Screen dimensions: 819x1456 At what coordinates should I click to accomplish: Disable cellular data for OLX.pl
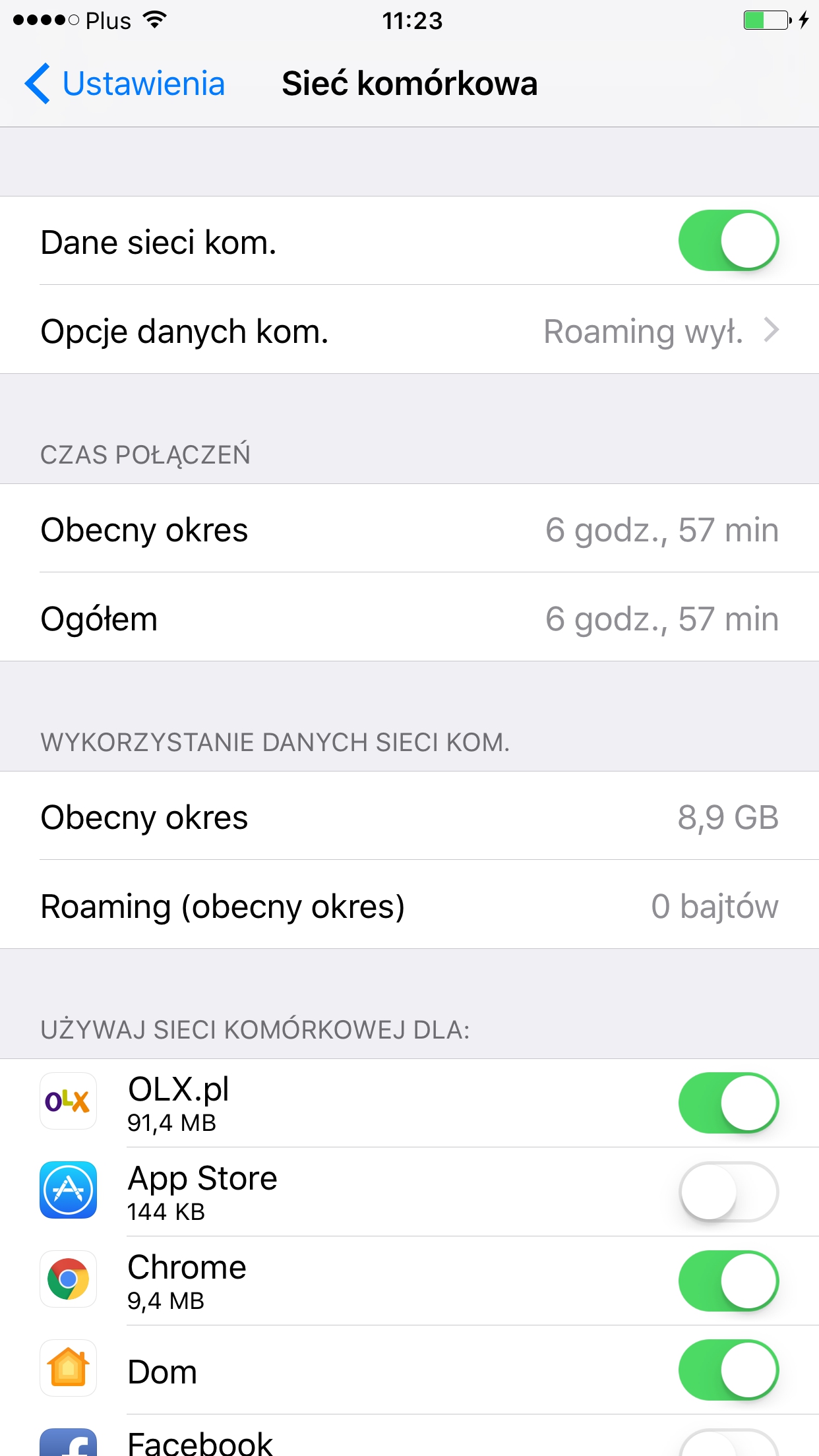[x=728, y=1103]
